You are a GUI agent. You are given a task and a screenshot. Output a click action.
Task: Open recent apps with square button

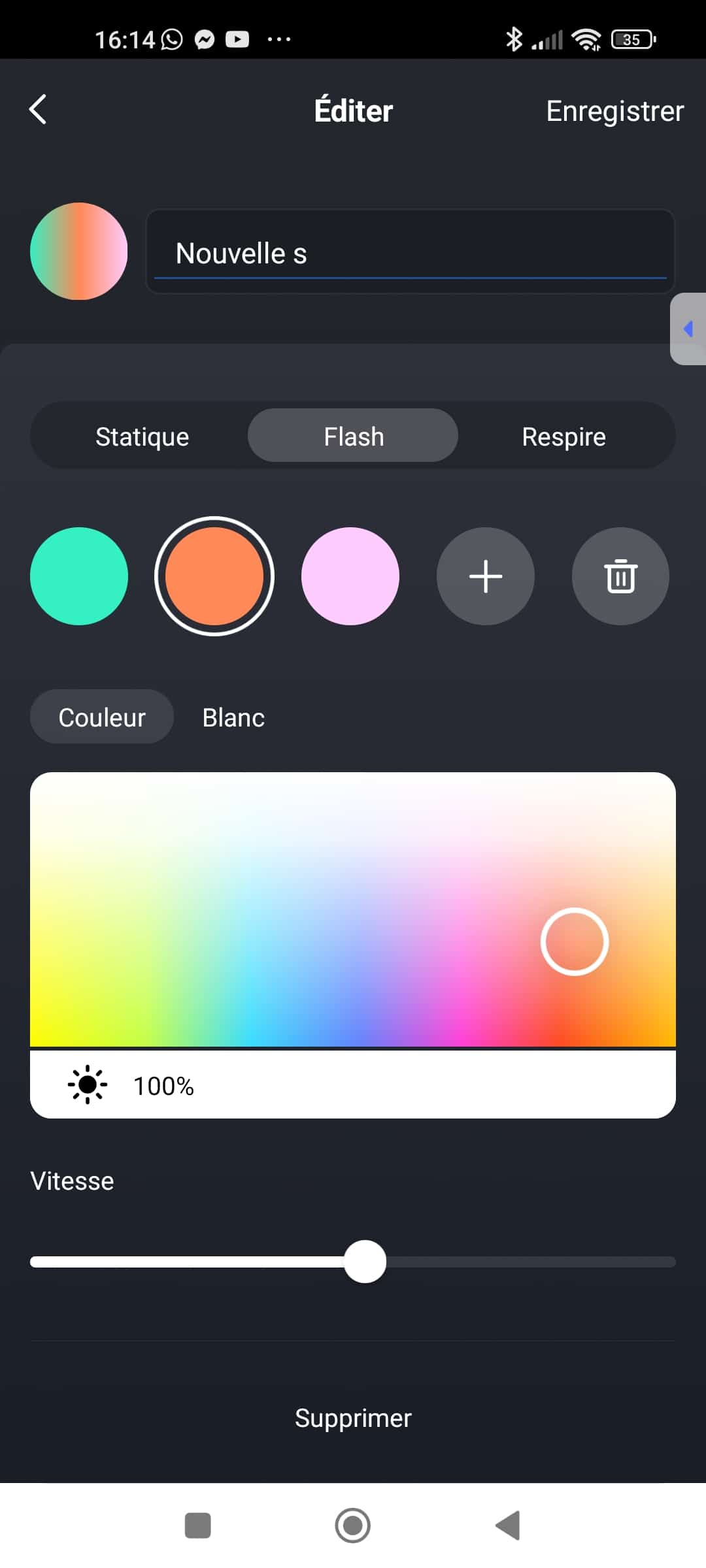(198, 1526)
